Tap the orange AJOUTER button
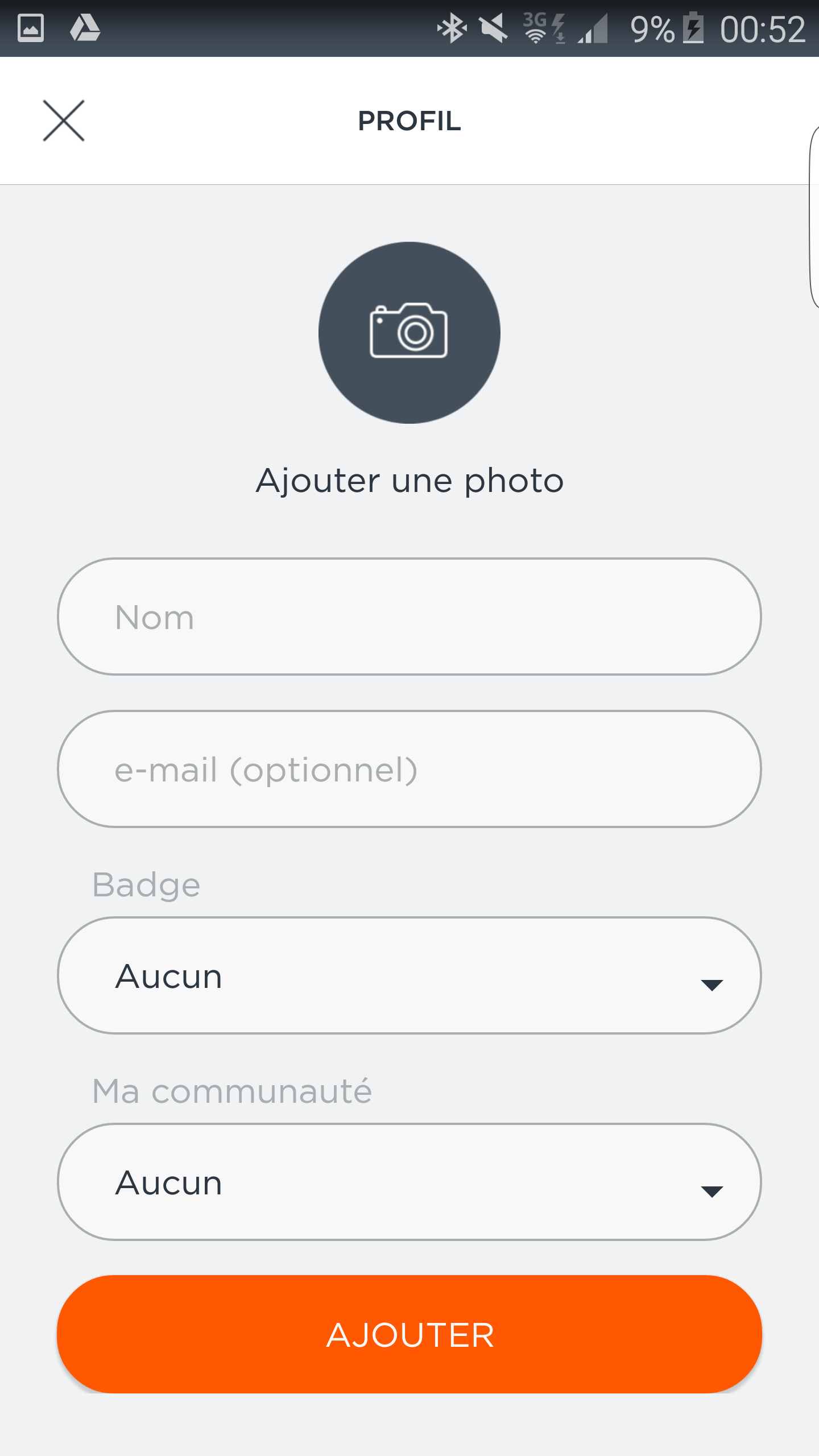 (409, 1334)
